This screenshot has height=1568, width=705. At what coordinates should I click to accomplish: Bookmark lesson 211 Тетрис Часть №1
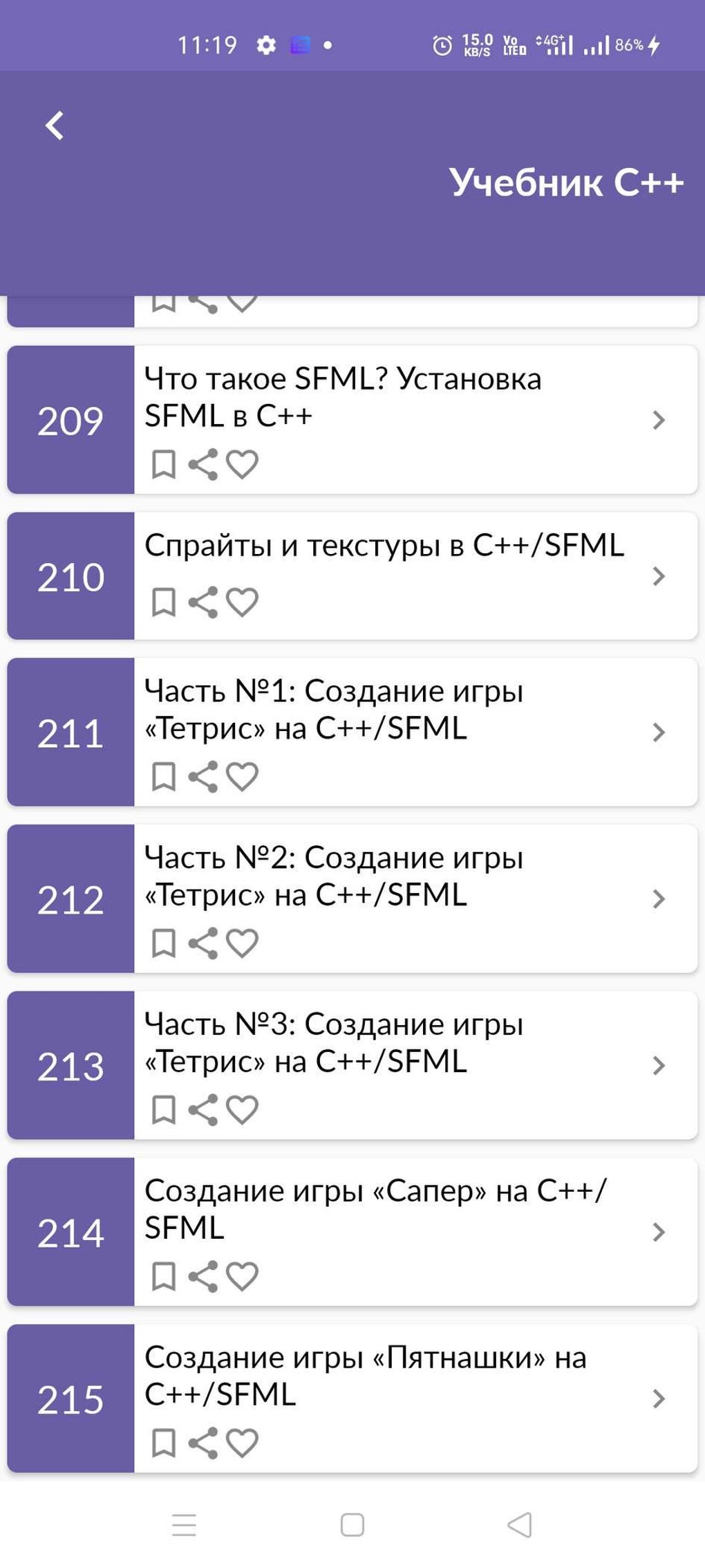coord(164,777)
